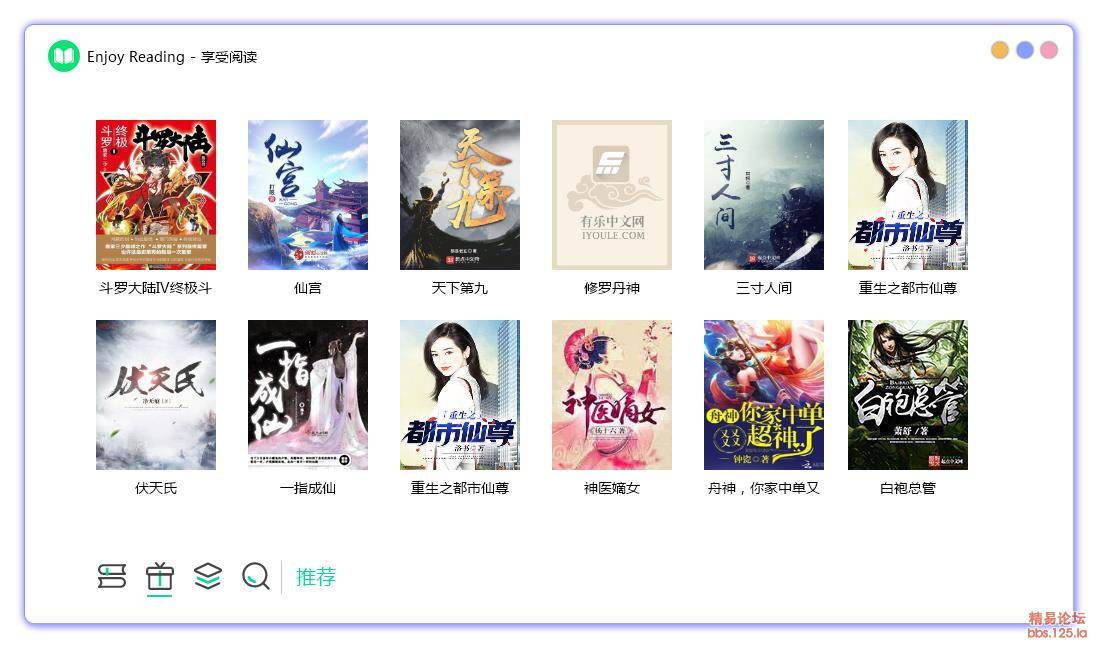Open the book 伏天氏

pos(156,395)
